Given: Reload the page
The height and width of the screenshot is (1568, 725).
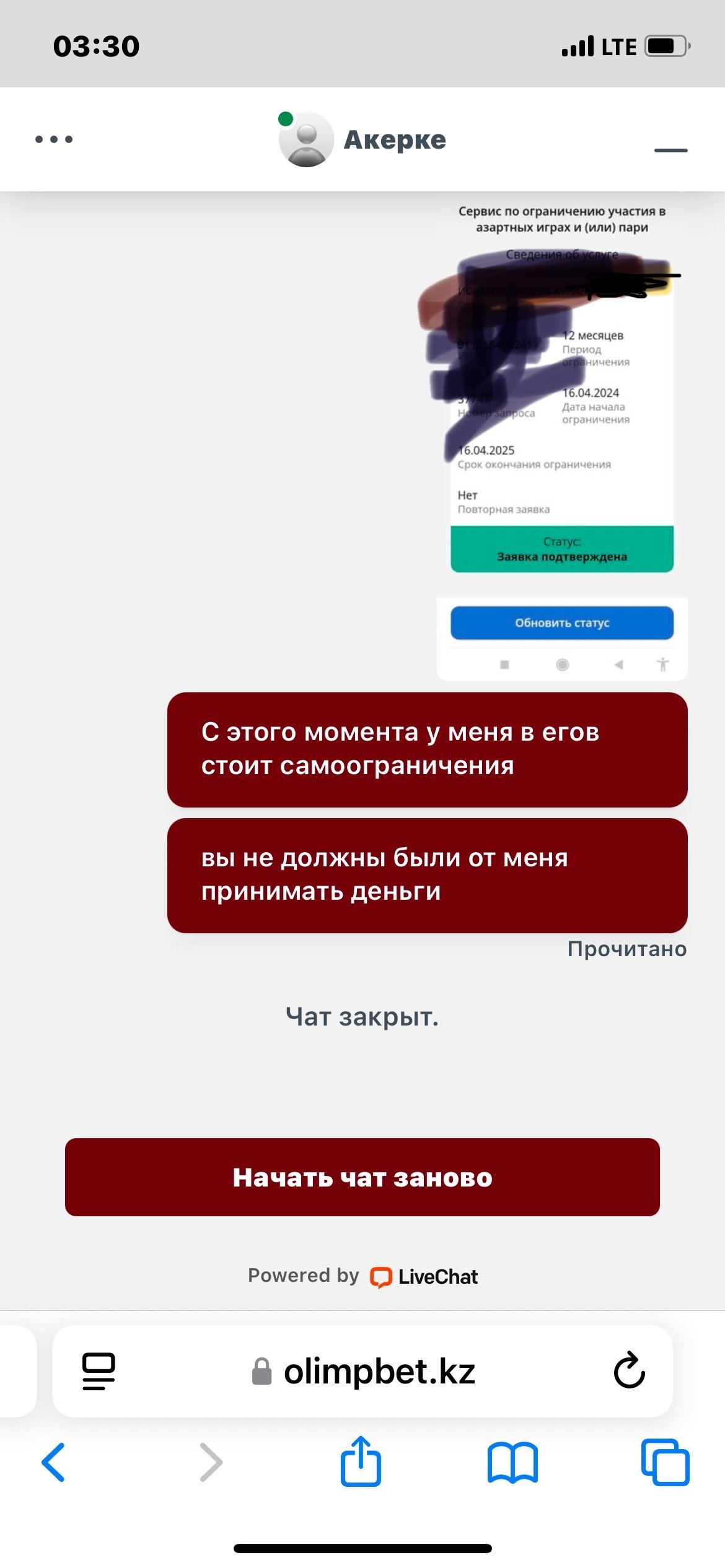Looking at the screenshot, I should [629, 1370].
